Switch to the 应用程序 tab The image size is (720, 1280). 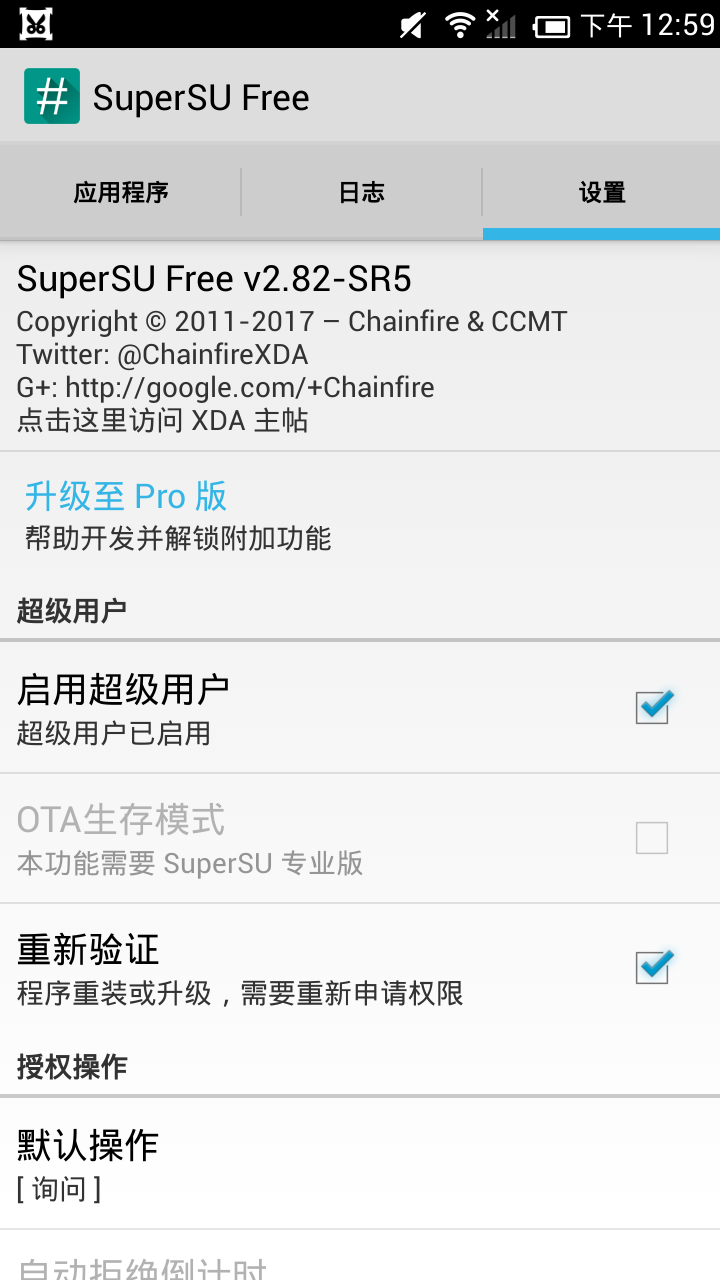pyautogui.click(x=121, y=192)
